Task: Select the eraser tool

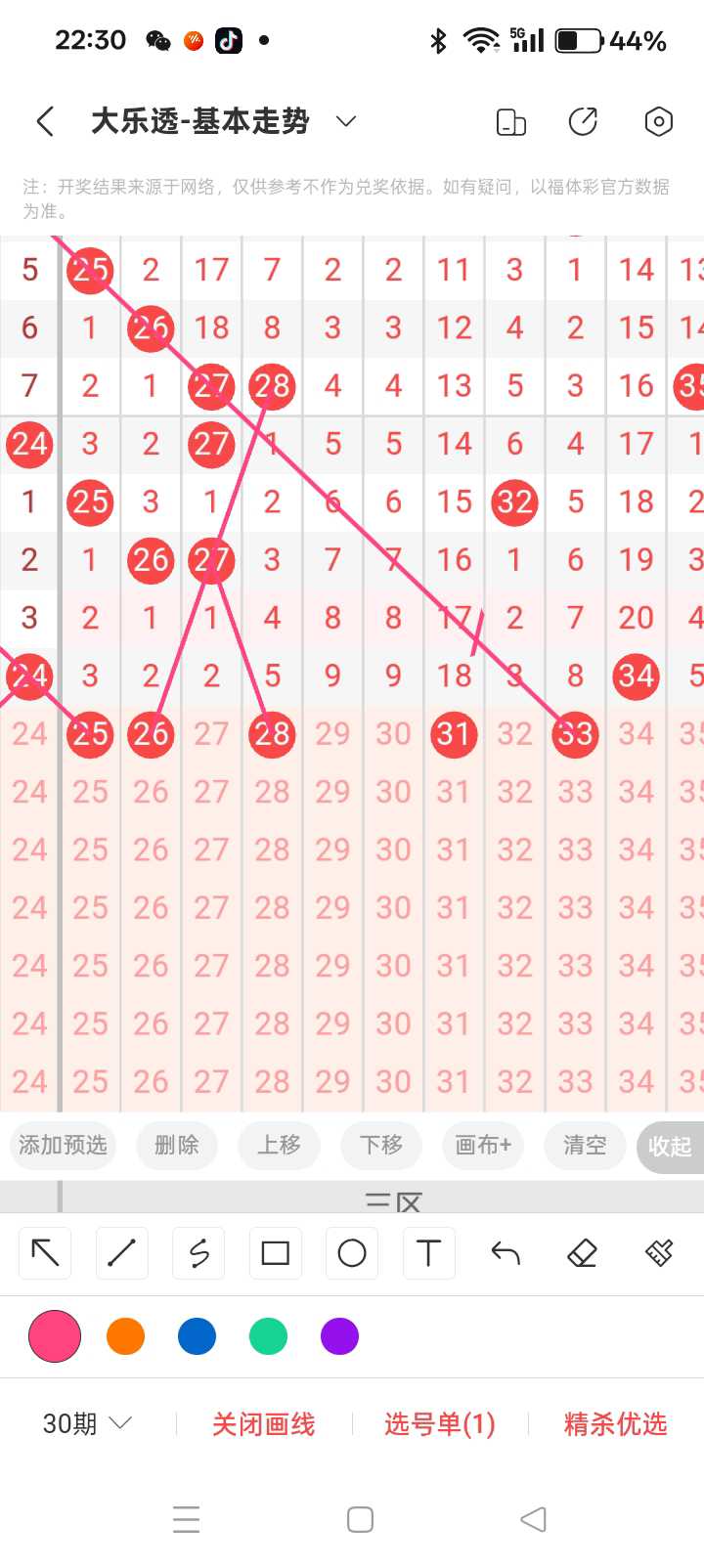Action: pyautogui.click(x=582, y=1253)
